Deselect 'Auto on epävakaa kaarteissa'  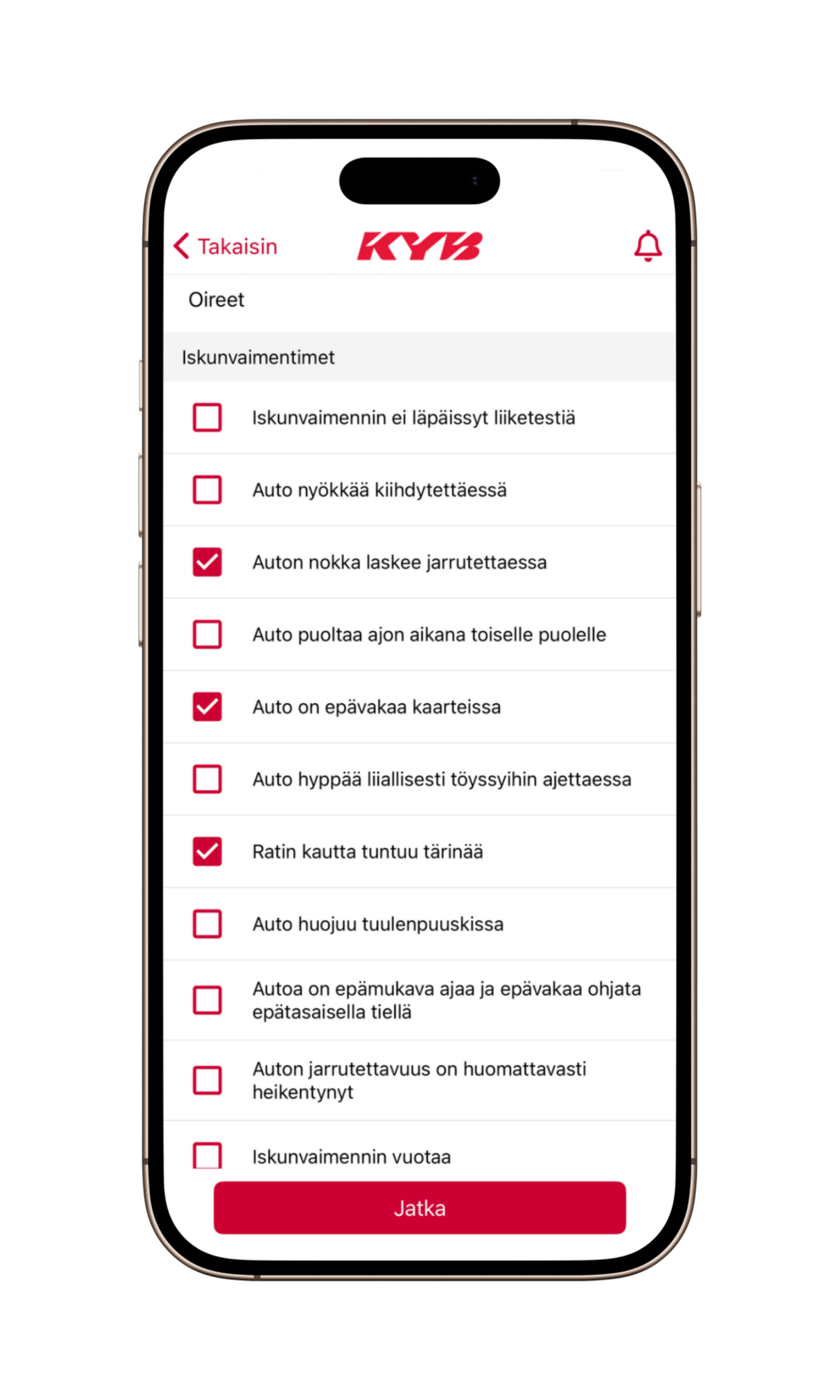[207, 707]
